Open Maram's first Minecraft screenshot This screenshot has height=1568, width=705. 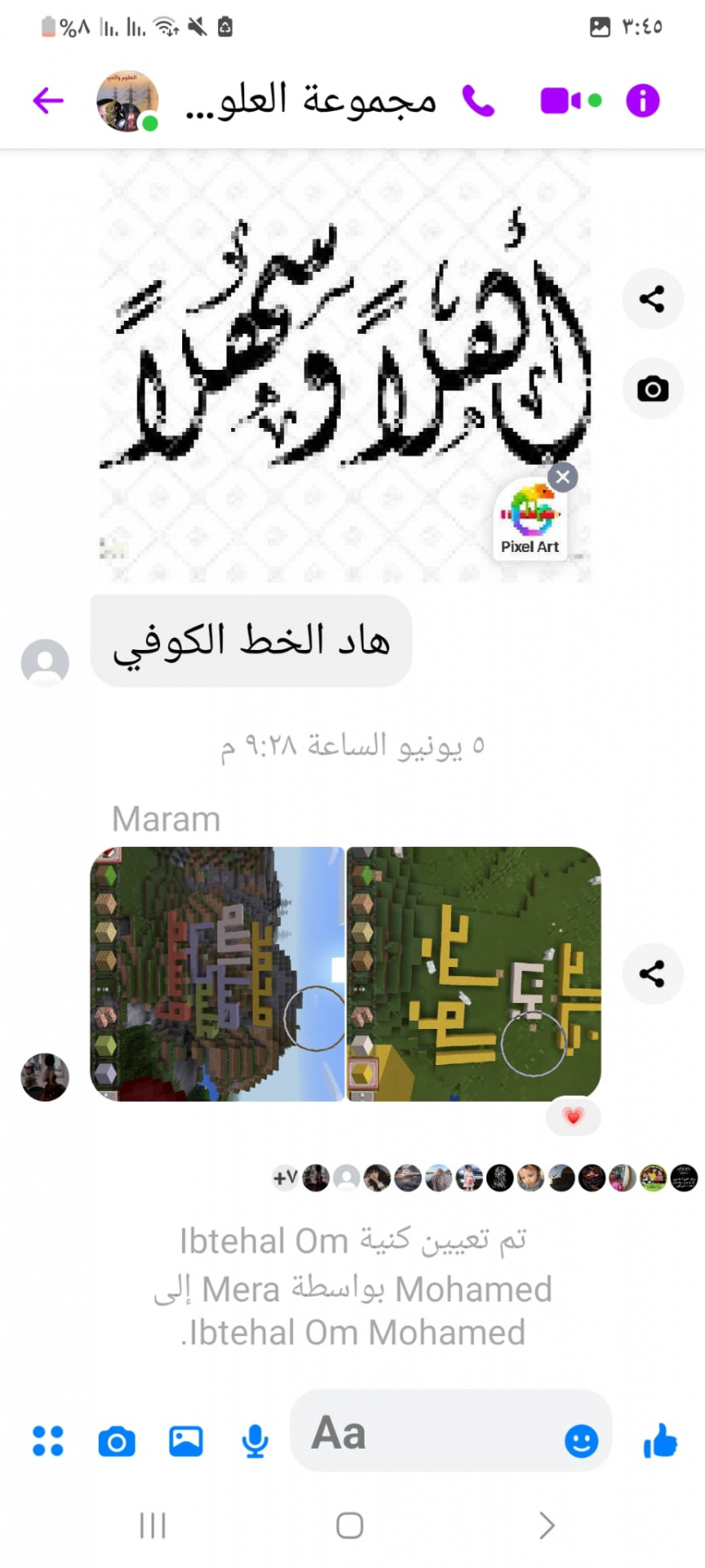[x=217, y=973]
